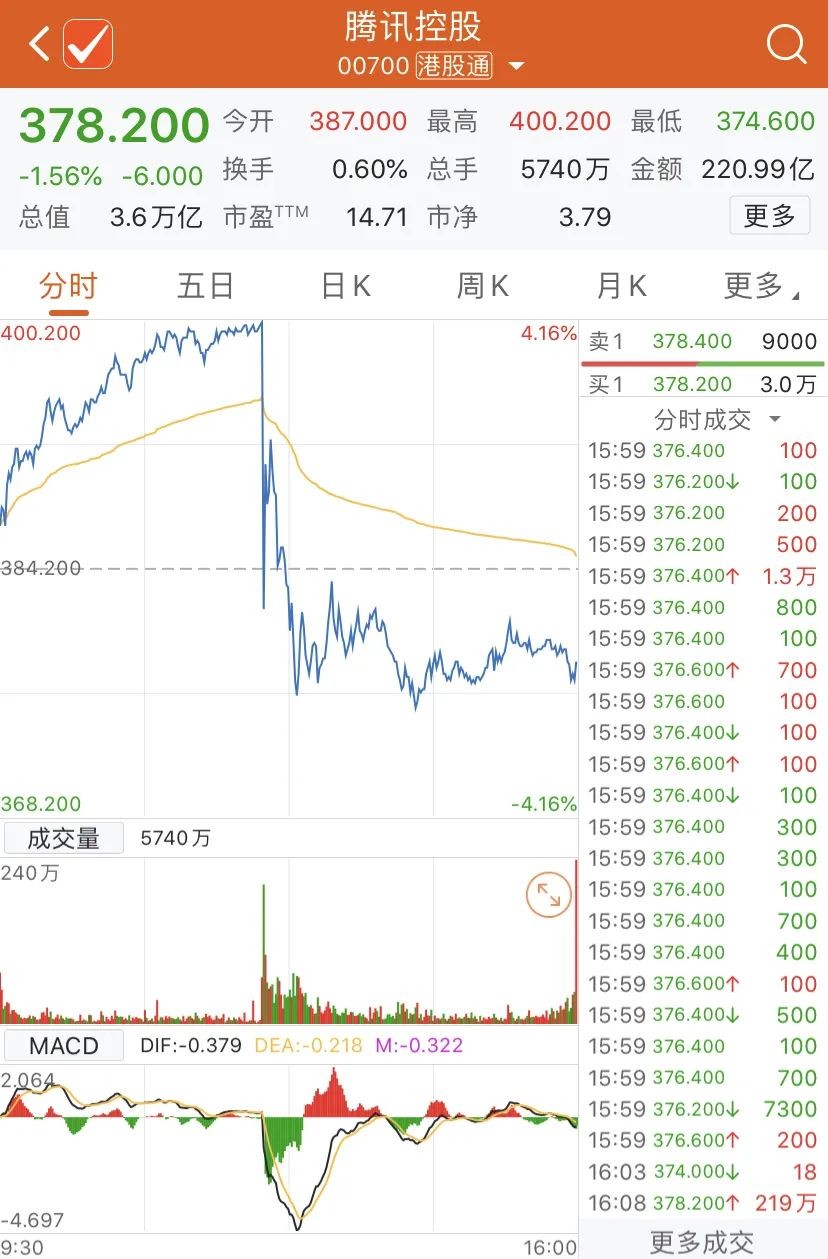Switch to the 周K tab
The width and height of the screenshot is (828, 1259).
(483, 287)
